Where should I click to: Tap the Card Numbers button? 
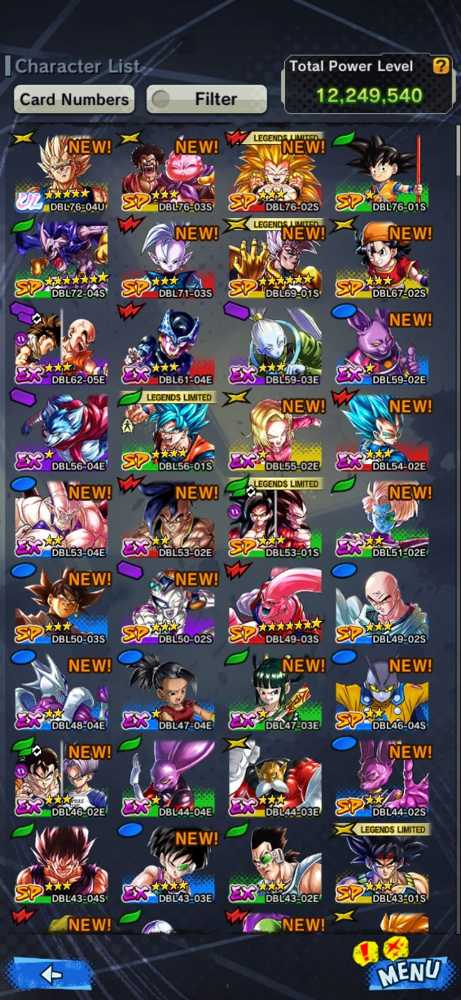coord(74,99)
